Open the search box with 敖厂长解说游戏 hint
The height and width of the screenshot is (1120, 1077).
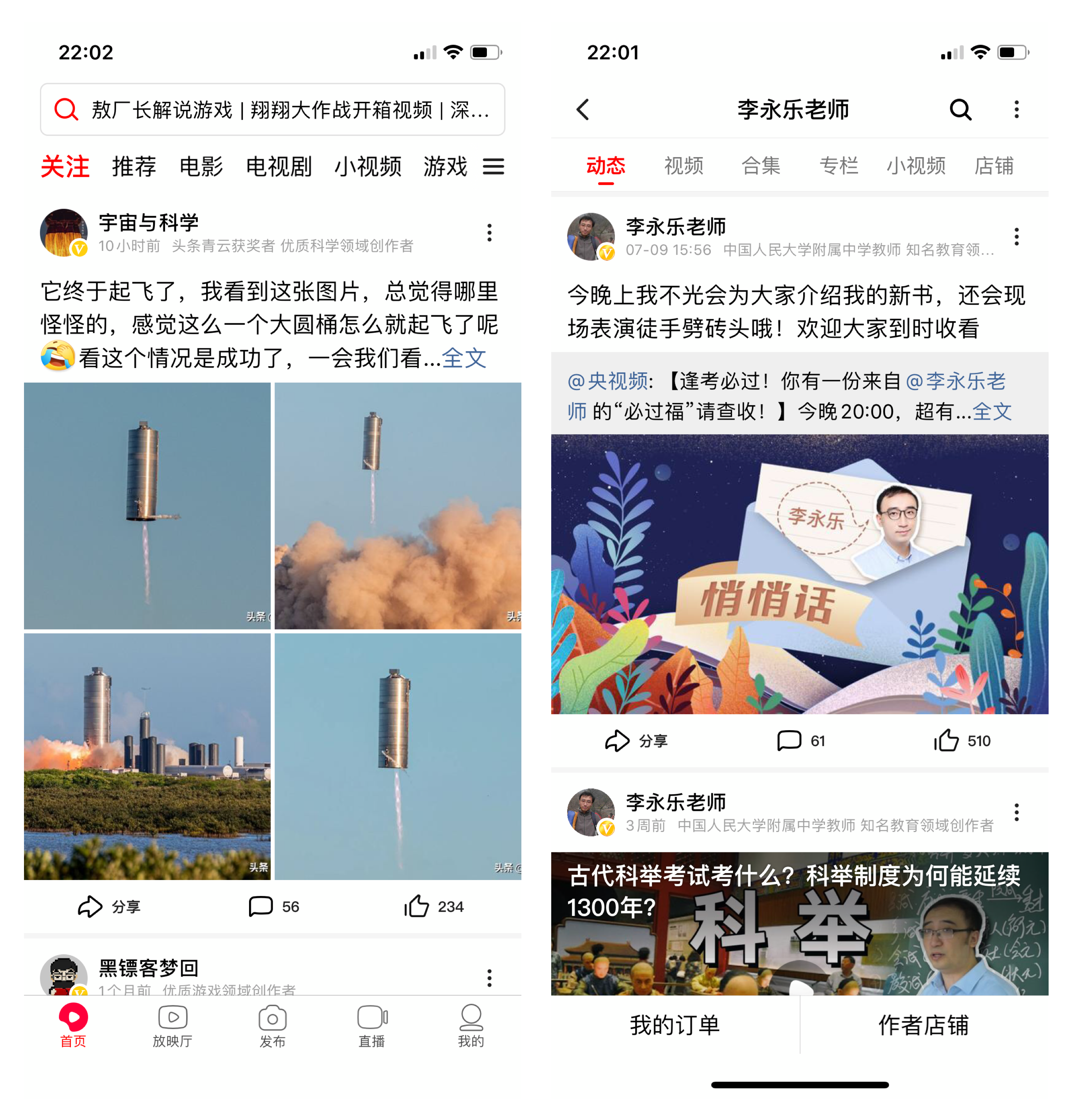click(x=273, y=109)
